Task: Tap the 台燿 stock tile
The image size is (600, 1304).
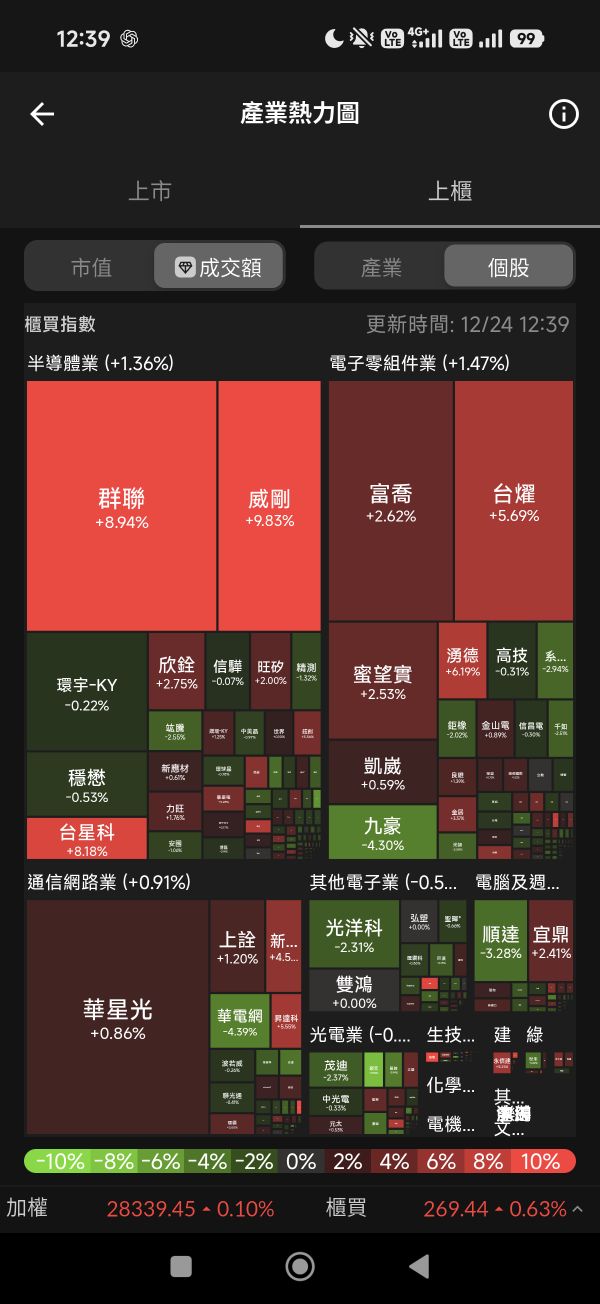Action: (514, 501)
